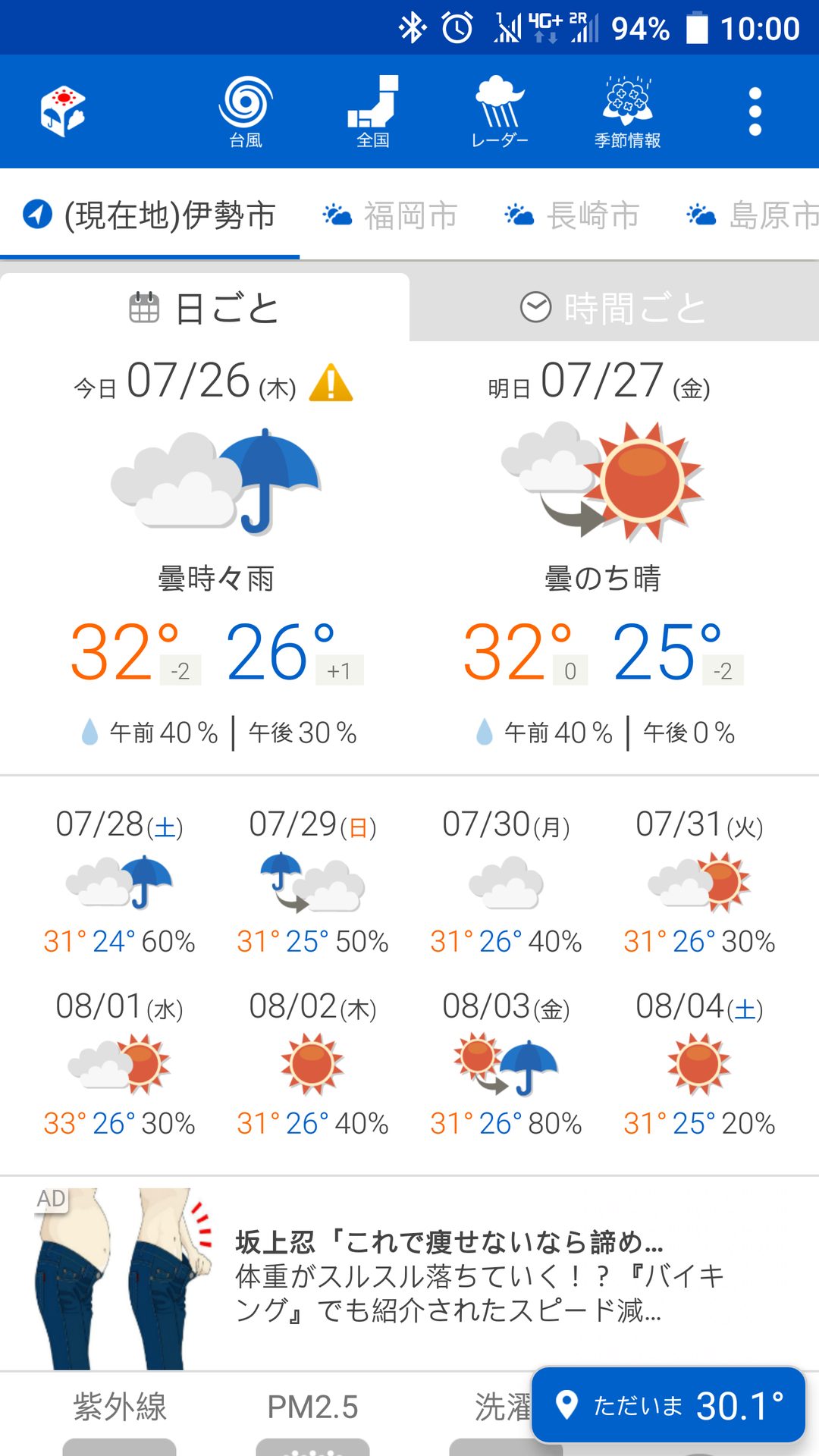The width and height of the screenshot is (819, 1456).
Task: Open the 紫外線 UV index section
Action: point(120,1407)
